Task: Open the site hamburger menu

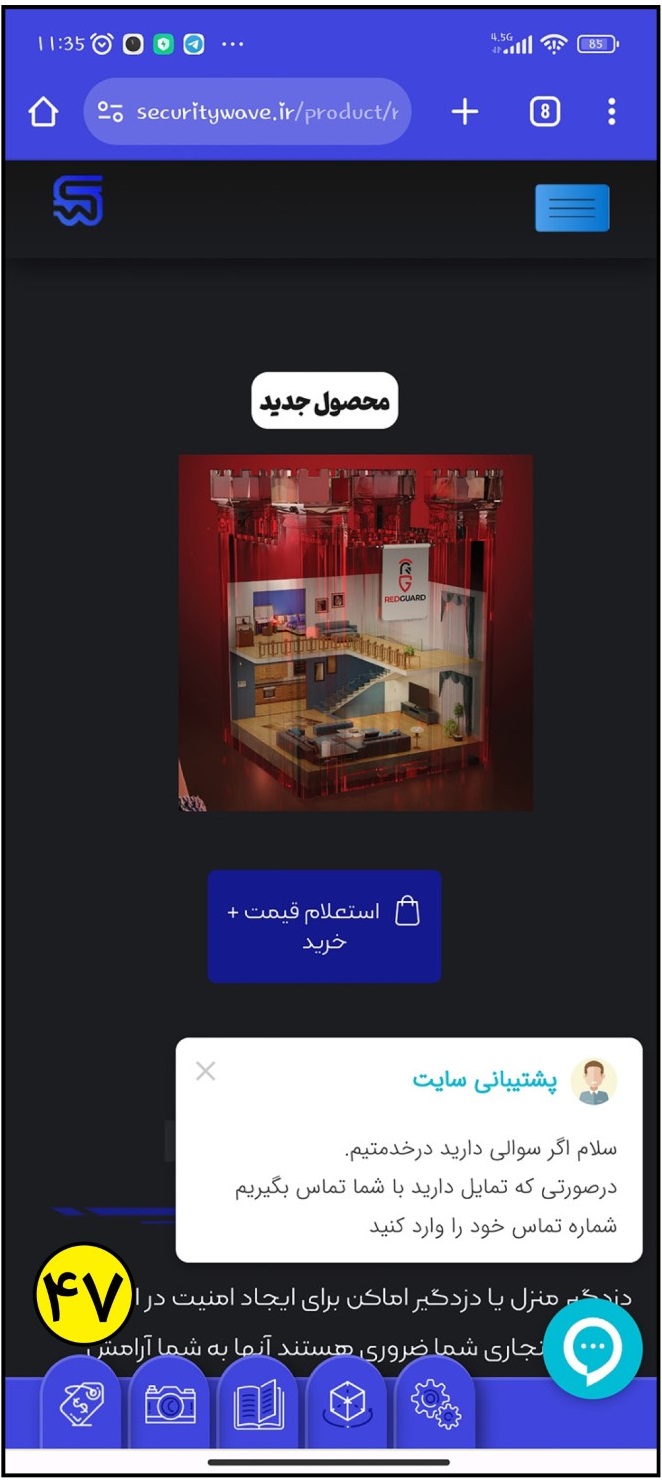Action: [572, 208]
